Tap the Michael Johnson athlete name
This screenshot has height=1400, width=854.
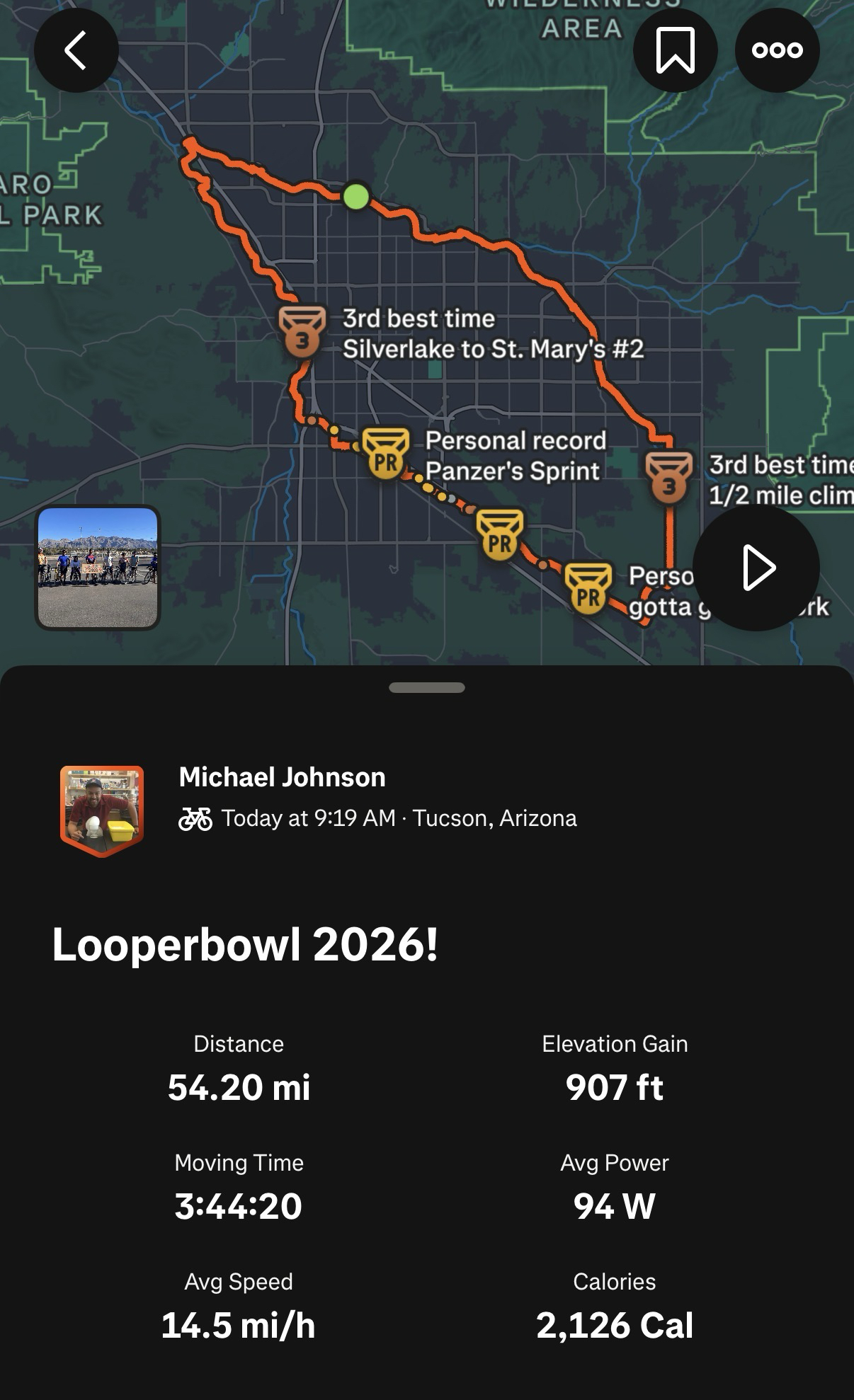(282, 777)
